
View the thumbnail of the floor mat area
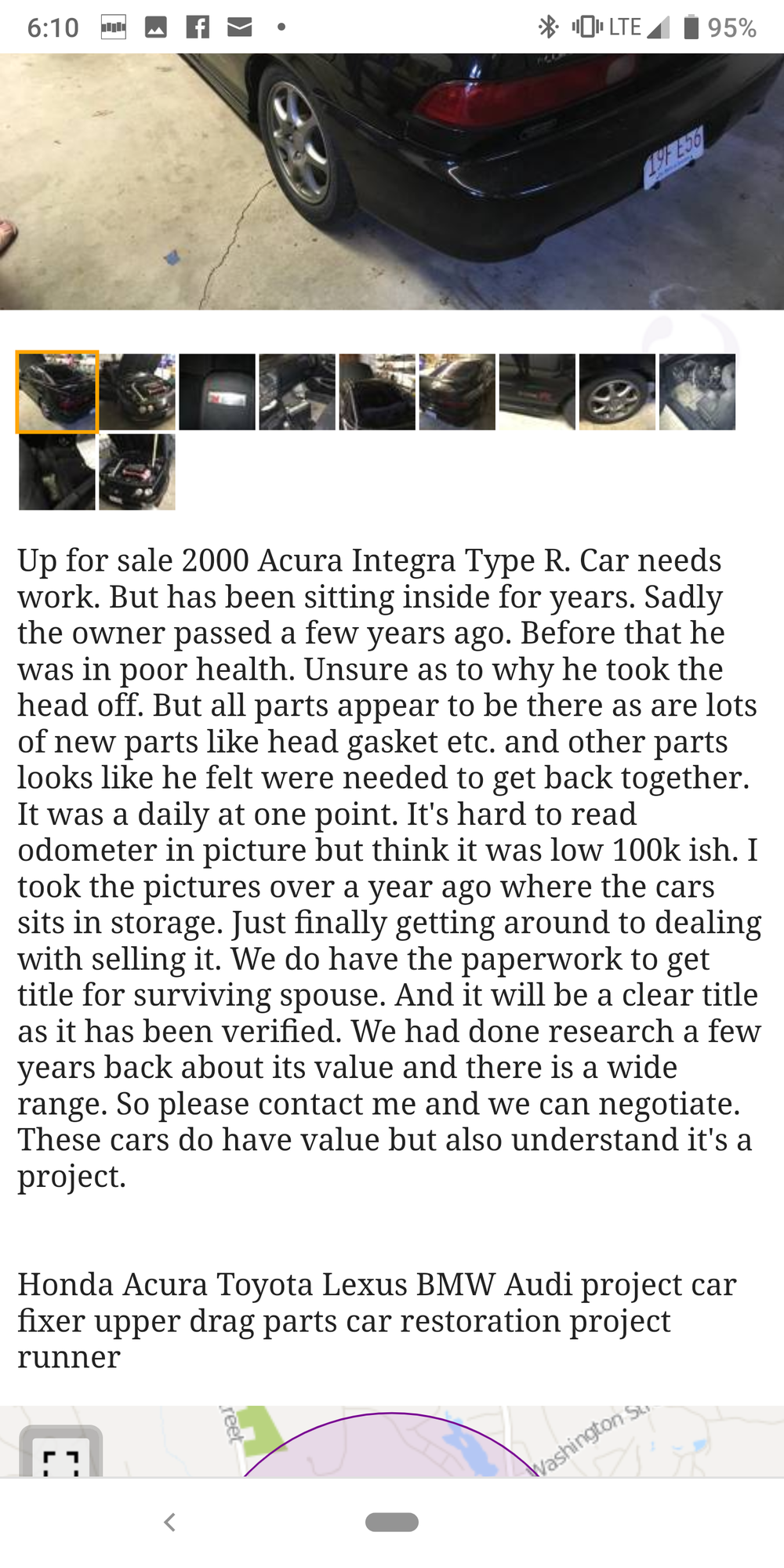click(x=697, y=392)
